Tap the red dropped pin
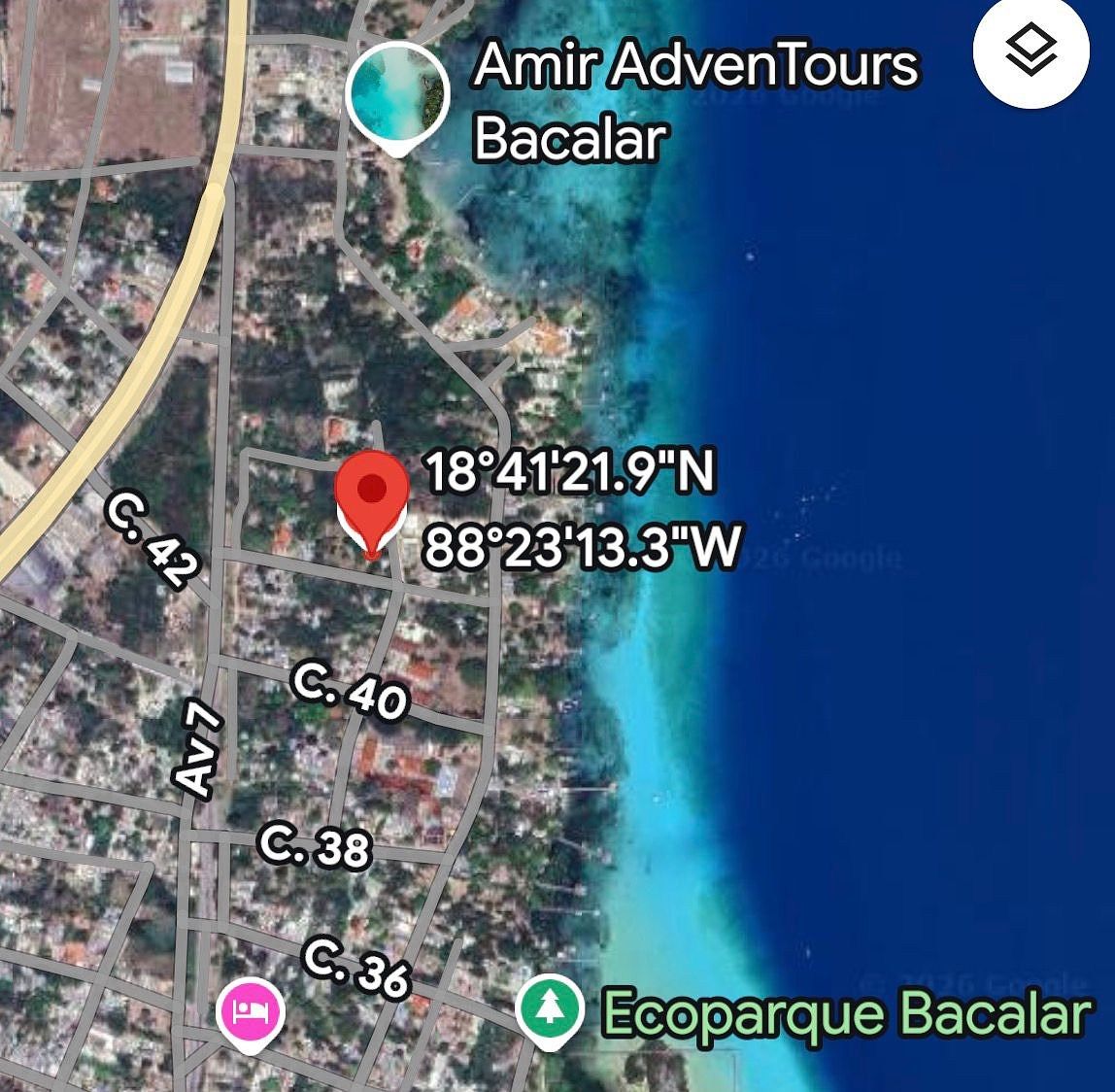 point(371,495)
